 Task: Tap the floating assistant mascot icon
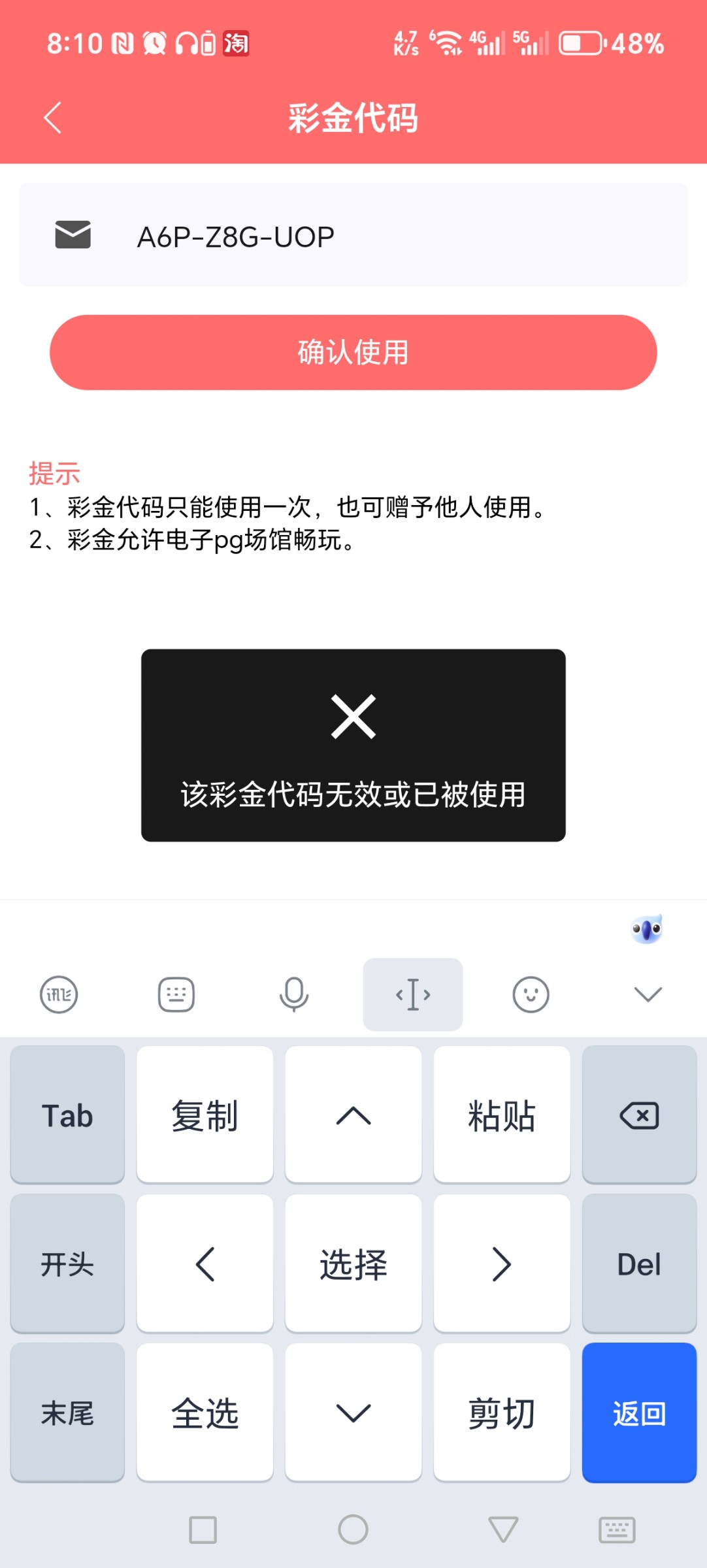[647, 929]
